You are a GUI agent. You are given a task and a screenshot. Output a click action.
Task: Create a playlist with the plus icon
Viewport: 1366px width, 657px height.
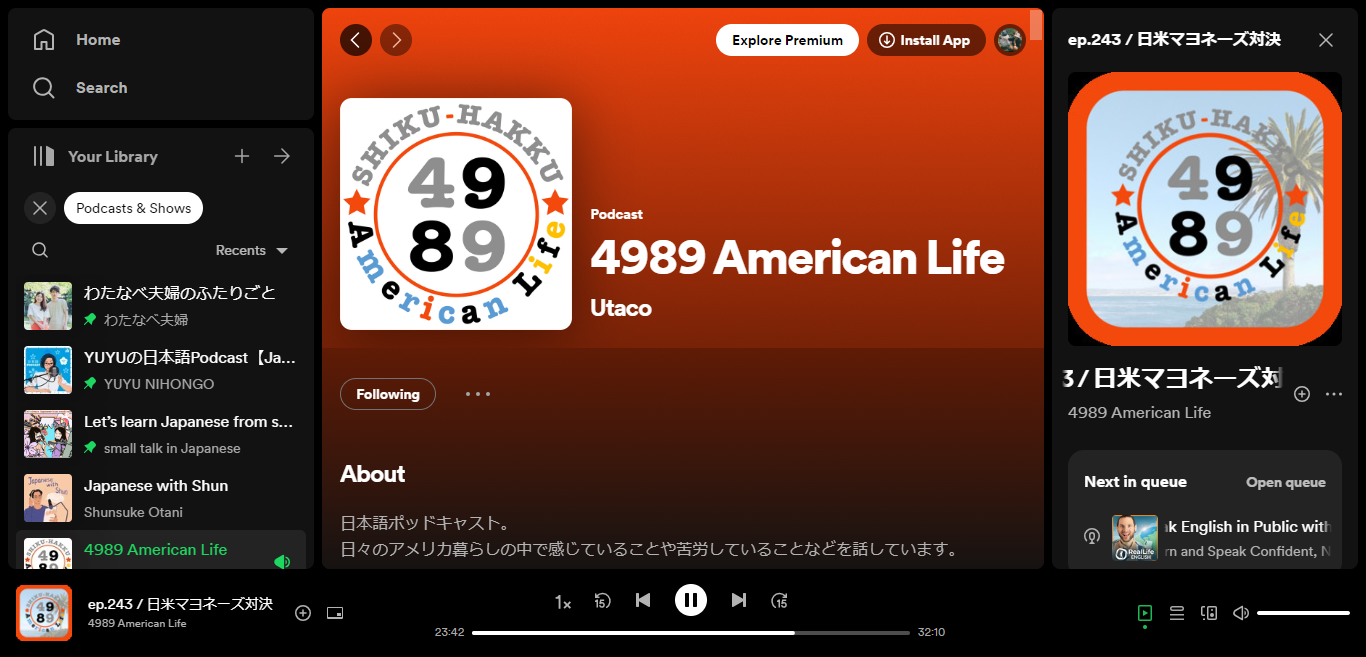pos(242,156)
